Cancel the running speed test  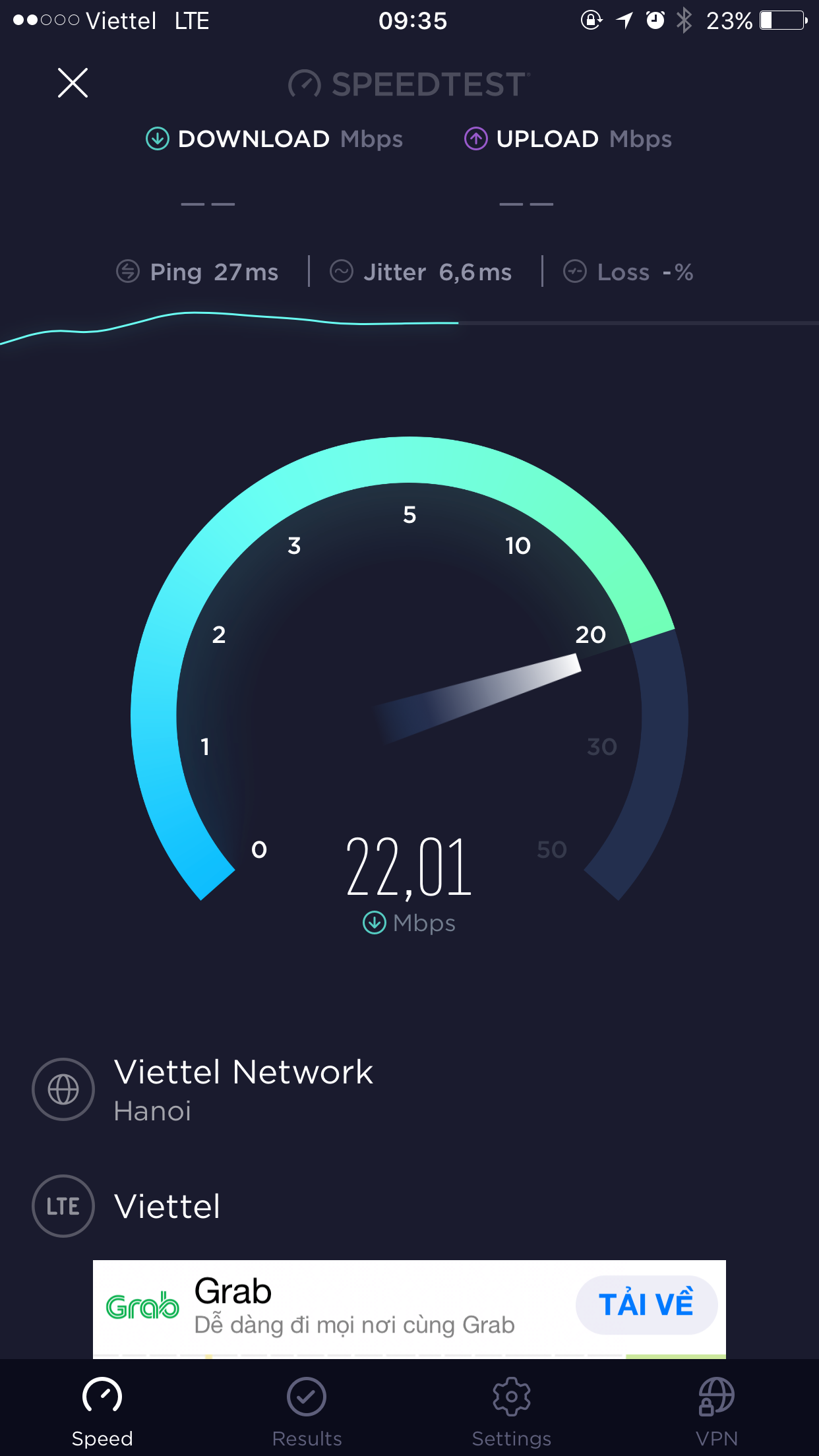(x=73, y=83)
